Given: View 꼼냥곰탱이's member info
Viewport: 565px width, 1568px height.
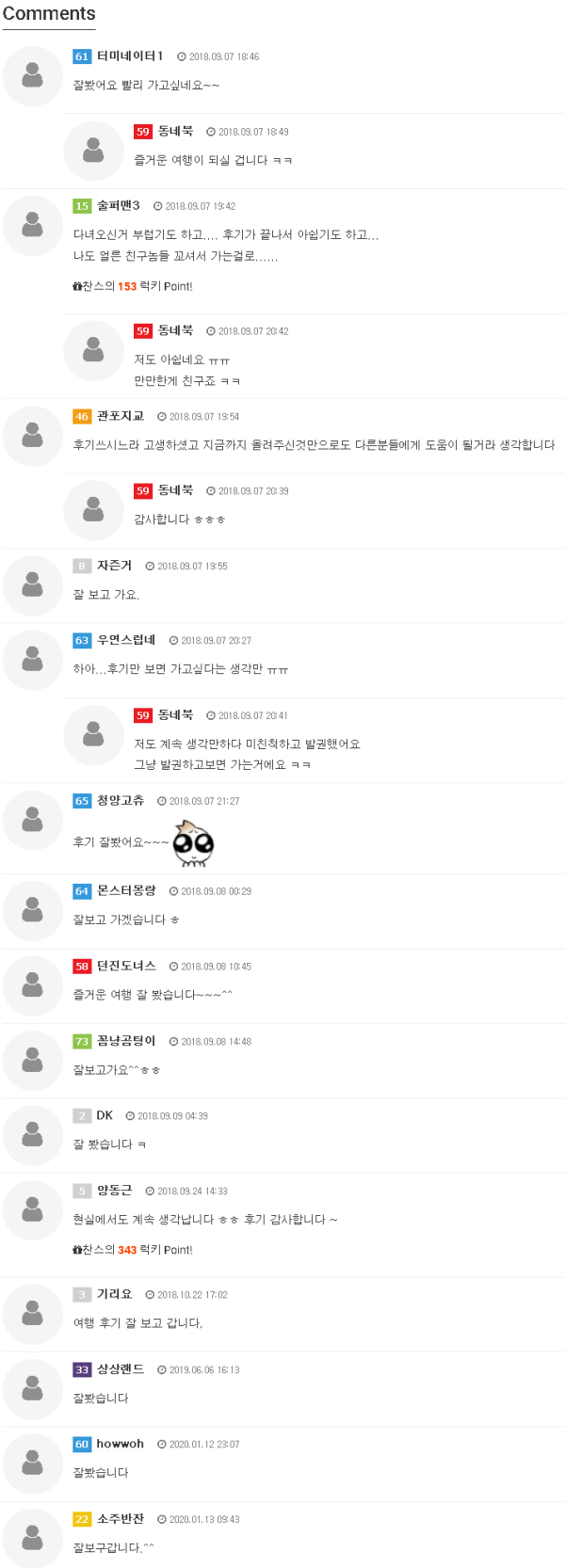Looking at the screenshot, I should (x=126, y=1041).
